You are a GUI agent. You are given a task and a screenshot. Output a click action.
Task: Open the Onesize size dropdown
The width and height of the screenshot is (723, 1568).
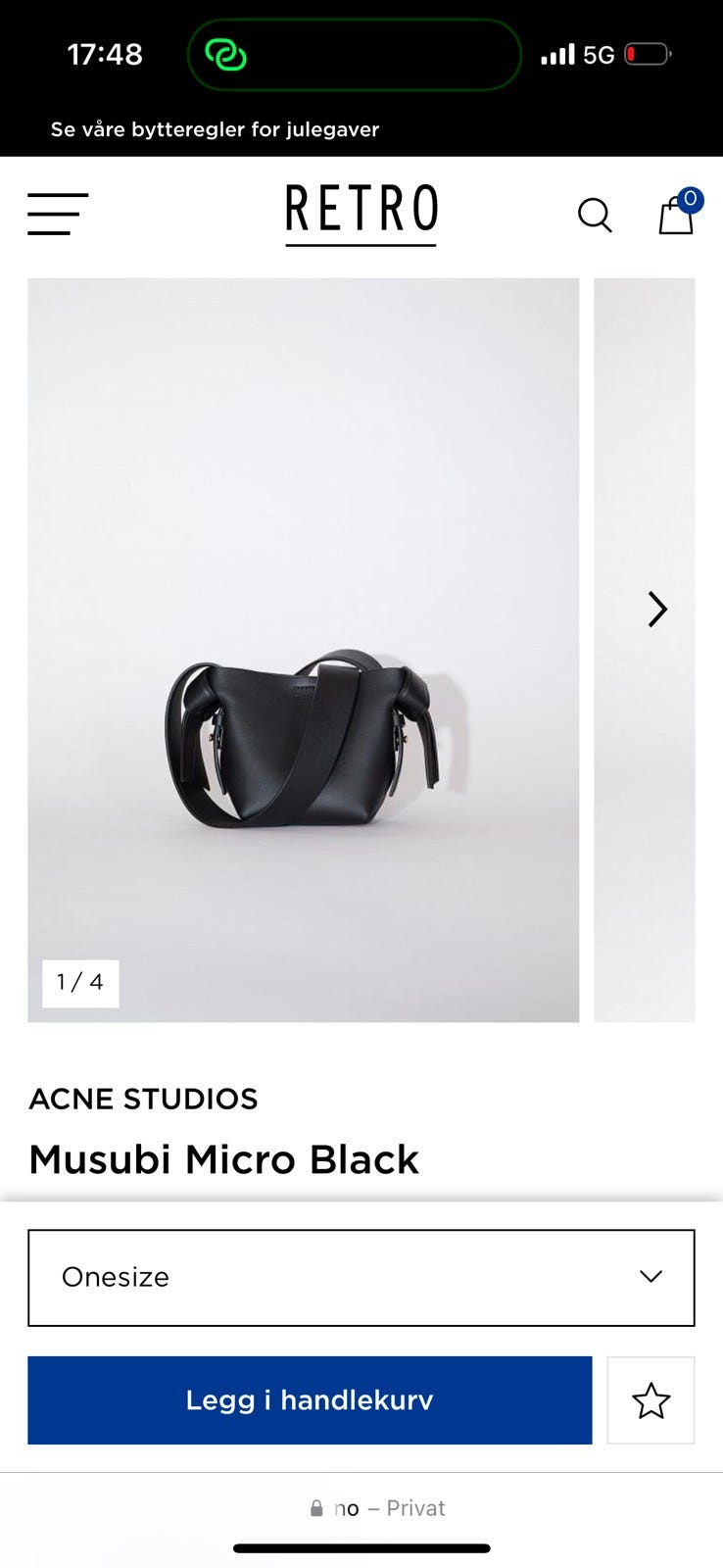pyautogui.click(x=361, y=1278)
